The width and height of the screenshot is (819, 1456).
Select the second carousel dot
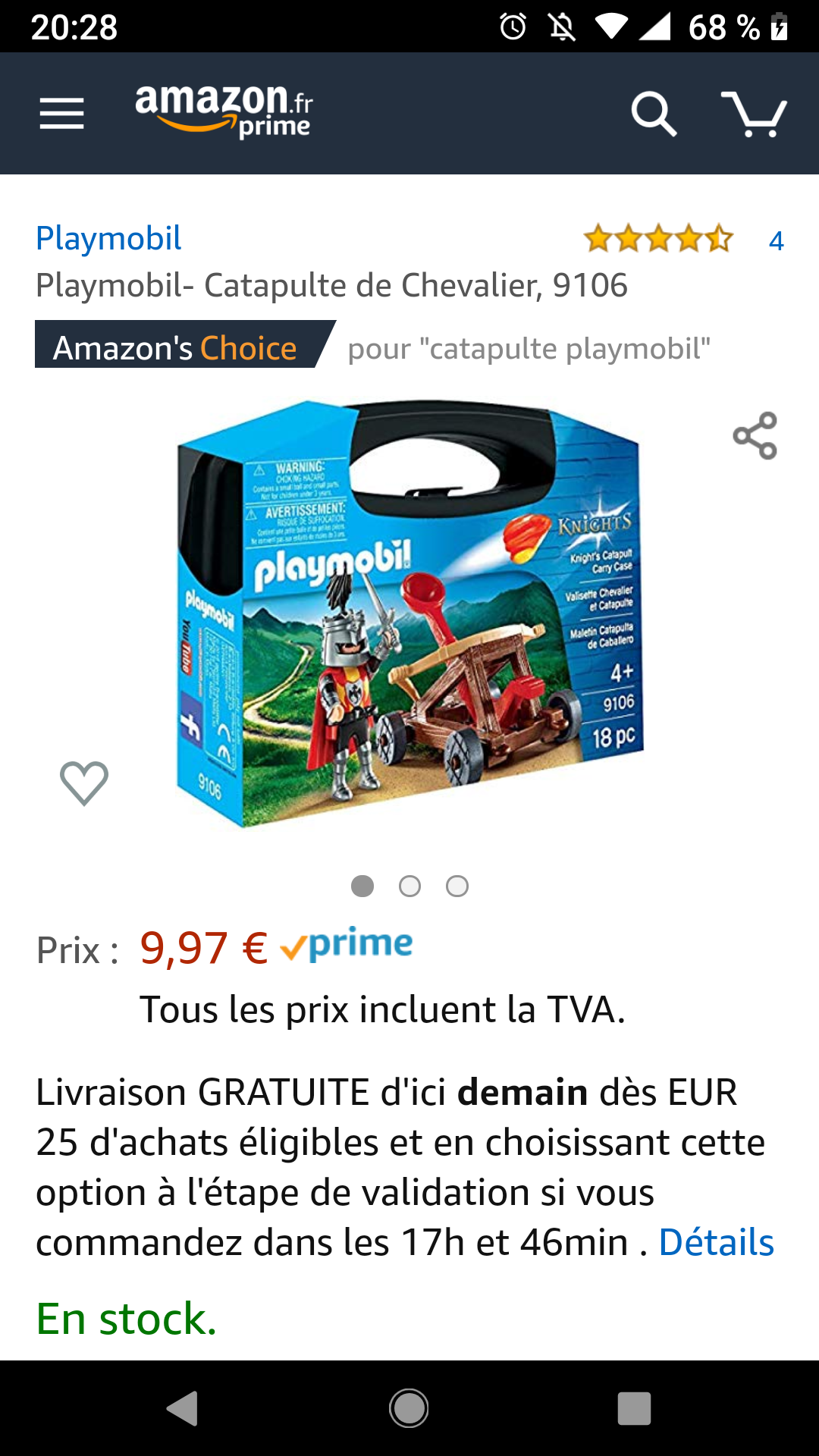point(409,885)
